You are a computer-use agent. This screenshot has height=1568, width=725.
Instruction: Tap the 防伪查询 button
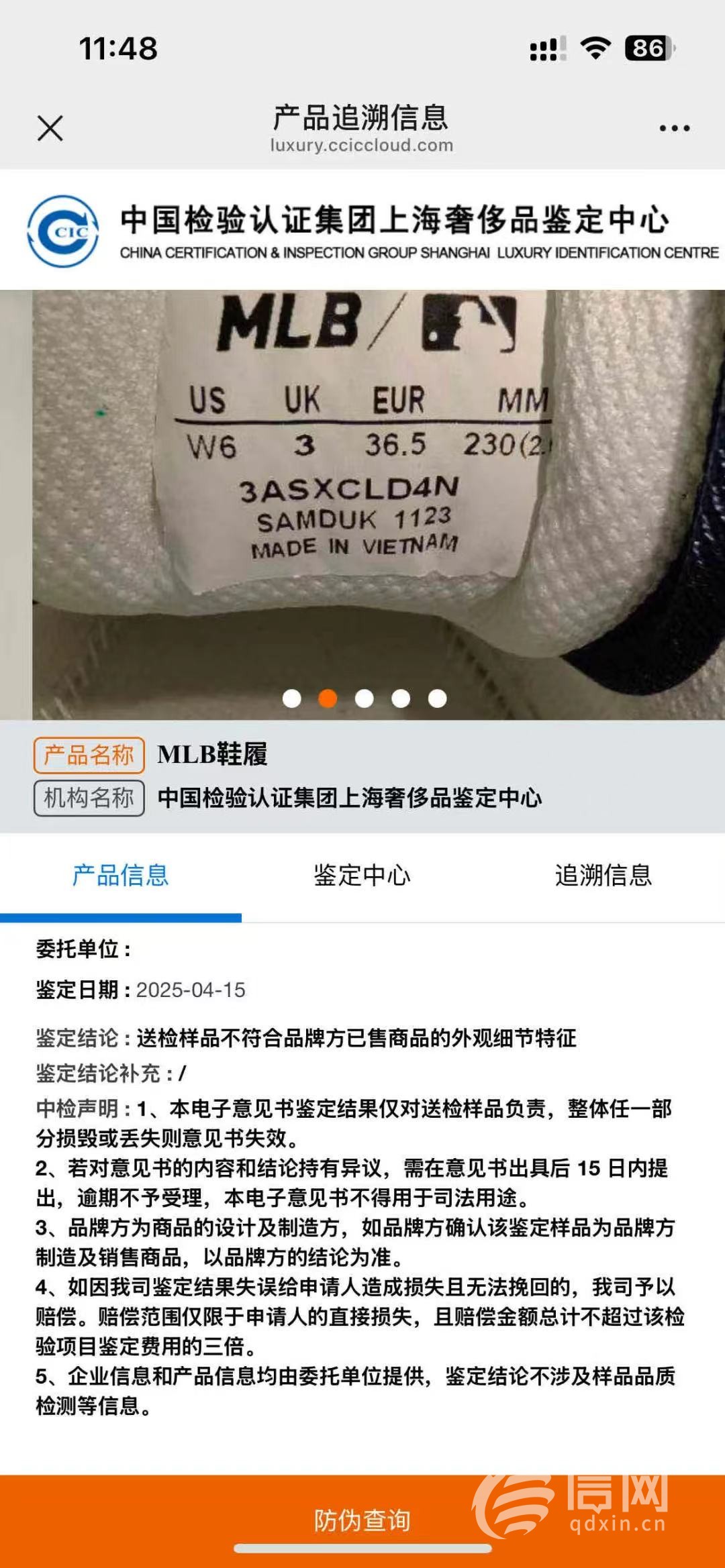coord(362,1520)
